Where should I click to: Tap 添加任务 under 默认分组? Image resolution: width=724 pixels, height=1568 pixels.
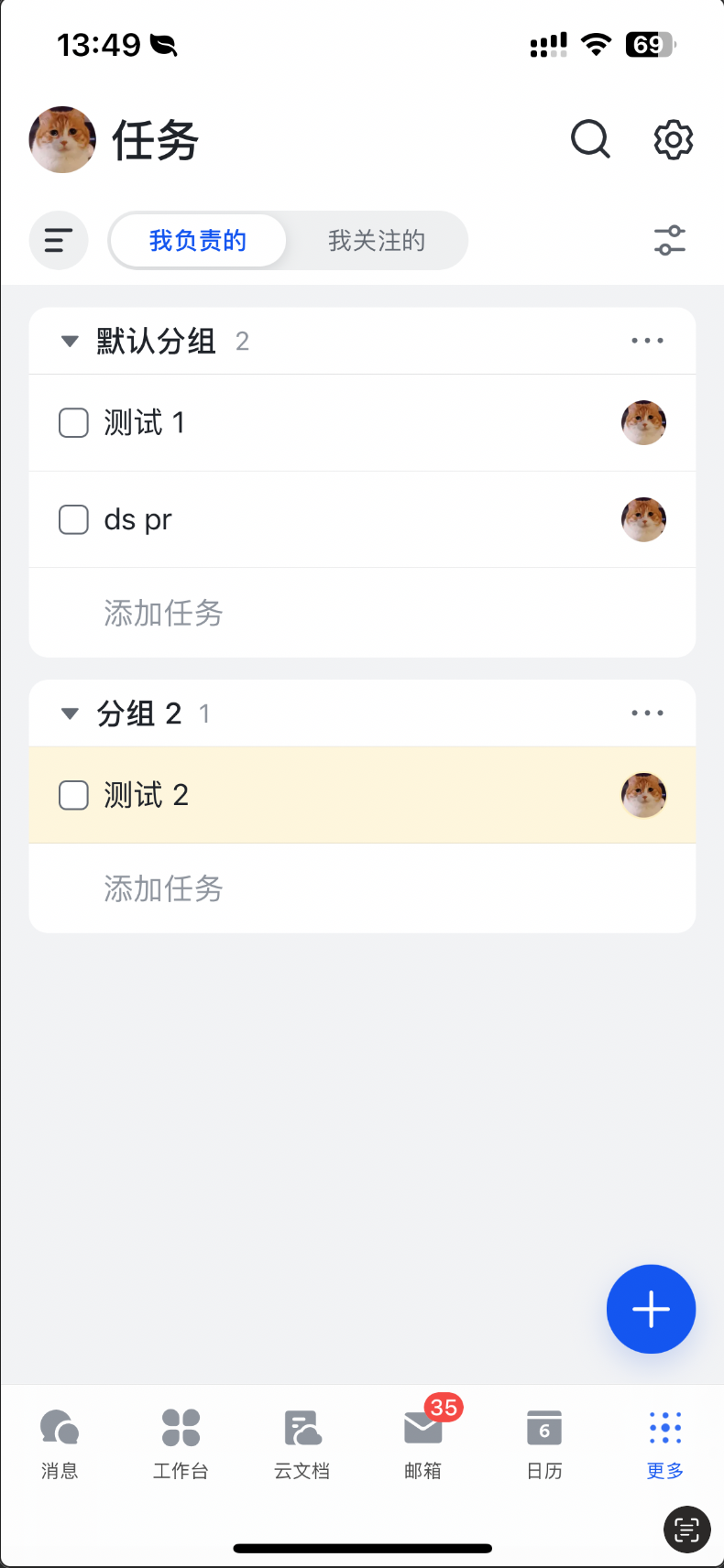162,613
